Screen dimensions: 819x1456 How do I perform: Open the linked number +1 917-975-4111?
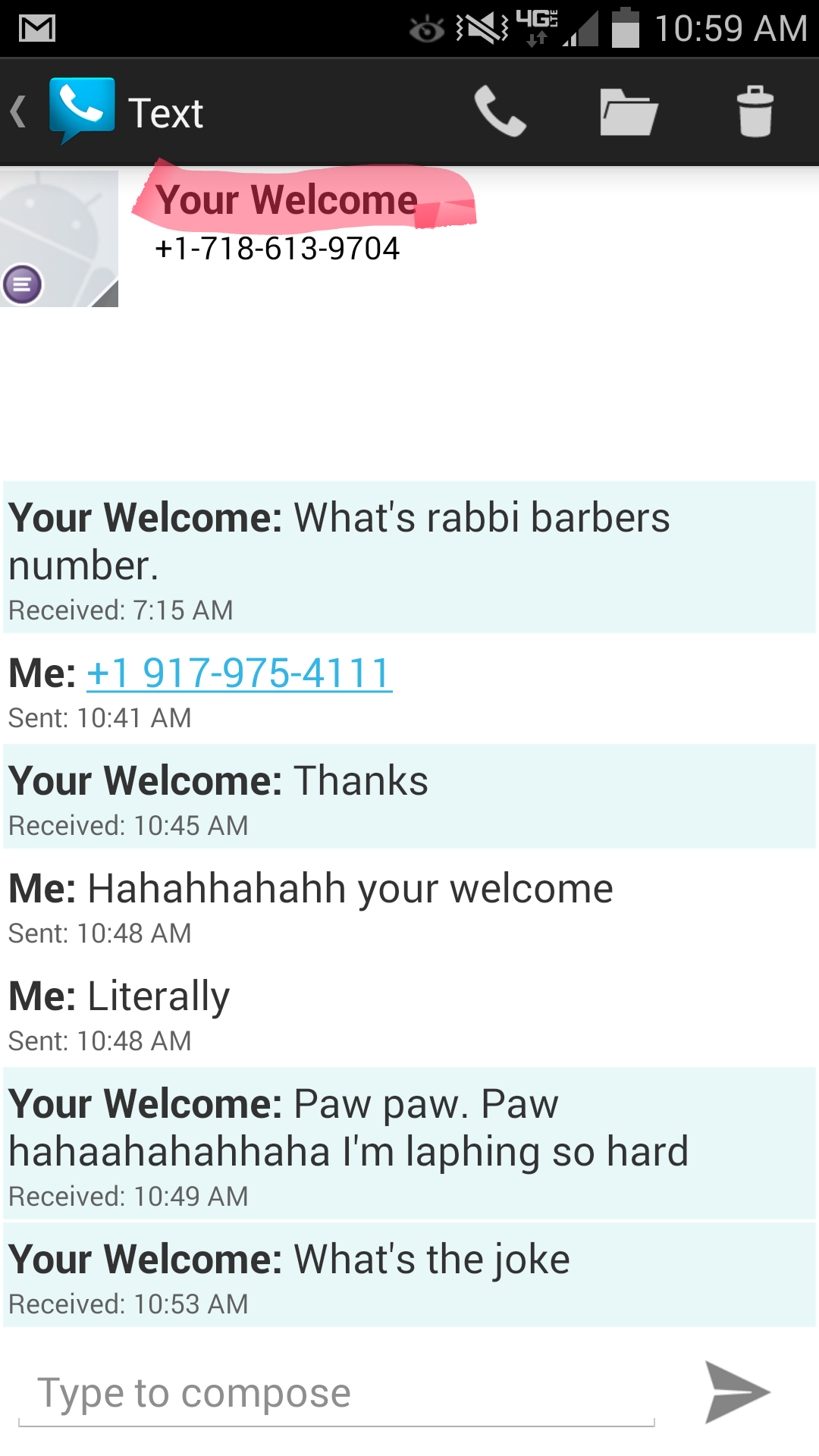[239, 673]
